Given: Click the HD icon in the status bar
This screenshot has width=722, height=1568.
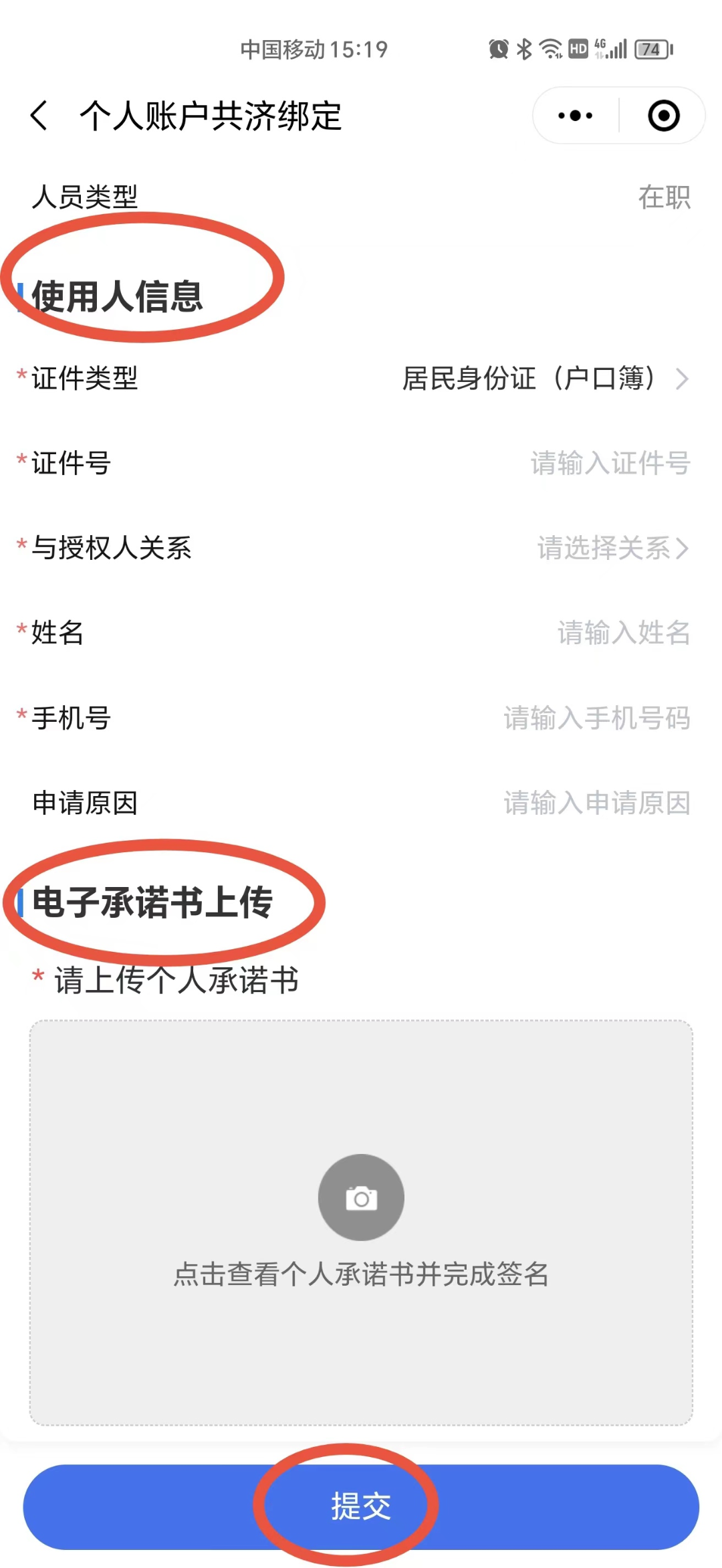Looking at the screenshot, I should point(576,48).
